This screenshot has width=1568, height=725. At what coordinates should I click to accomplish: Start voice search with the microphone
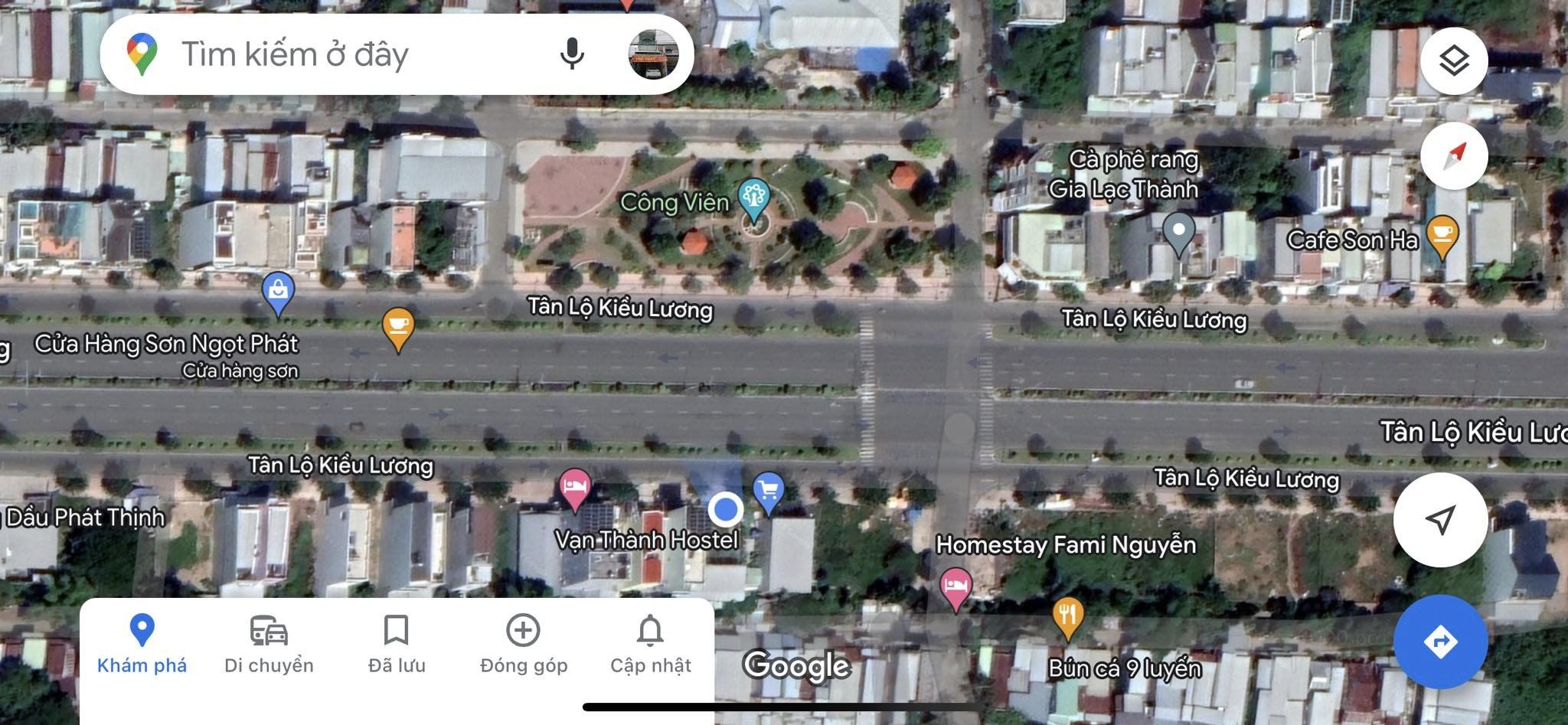click(x=572, y=54)
